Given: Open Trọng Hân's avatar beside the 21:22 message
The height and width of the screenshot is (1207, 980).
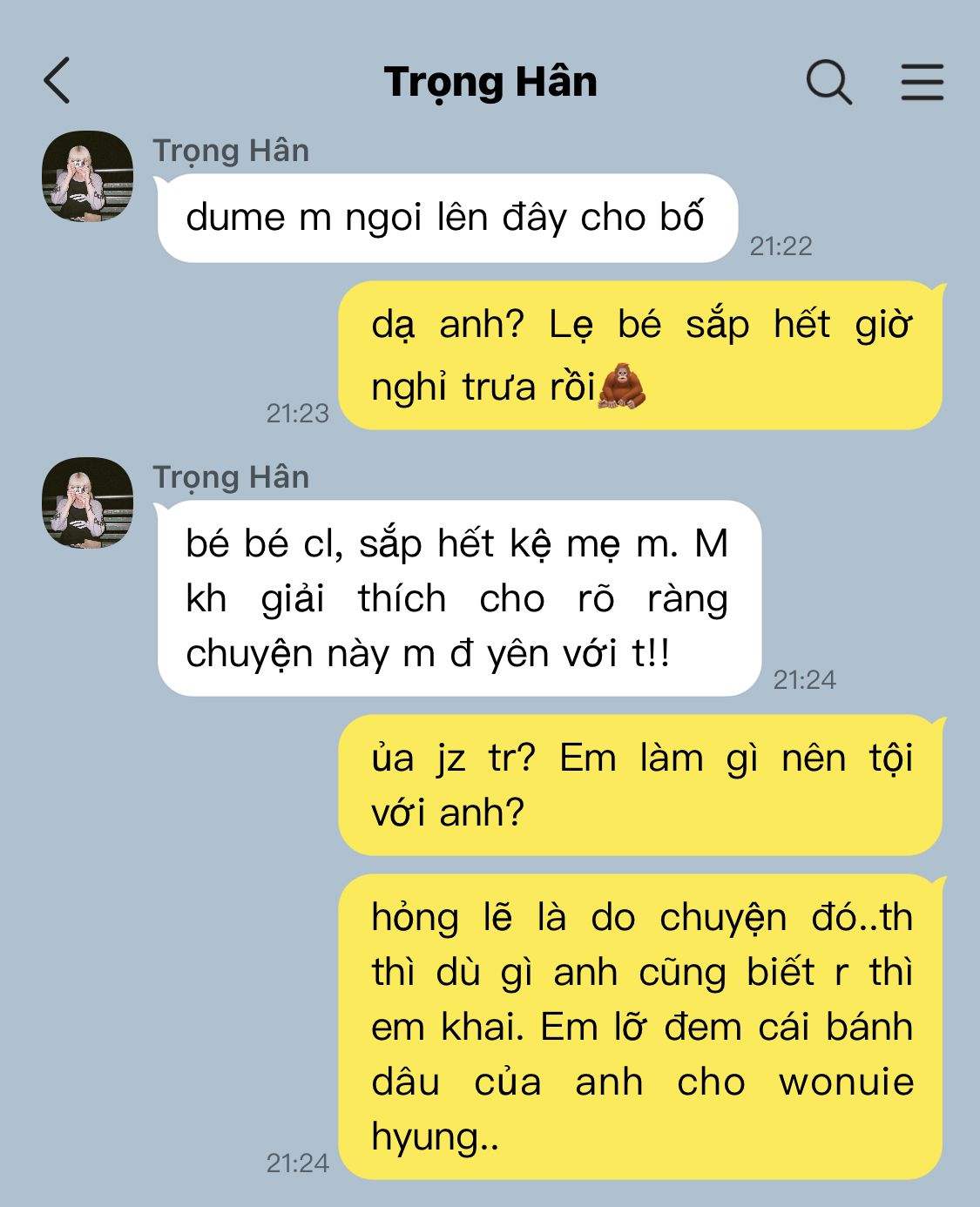Looking at the screenshot, I should pyautogui.click(x=87, y=176).
